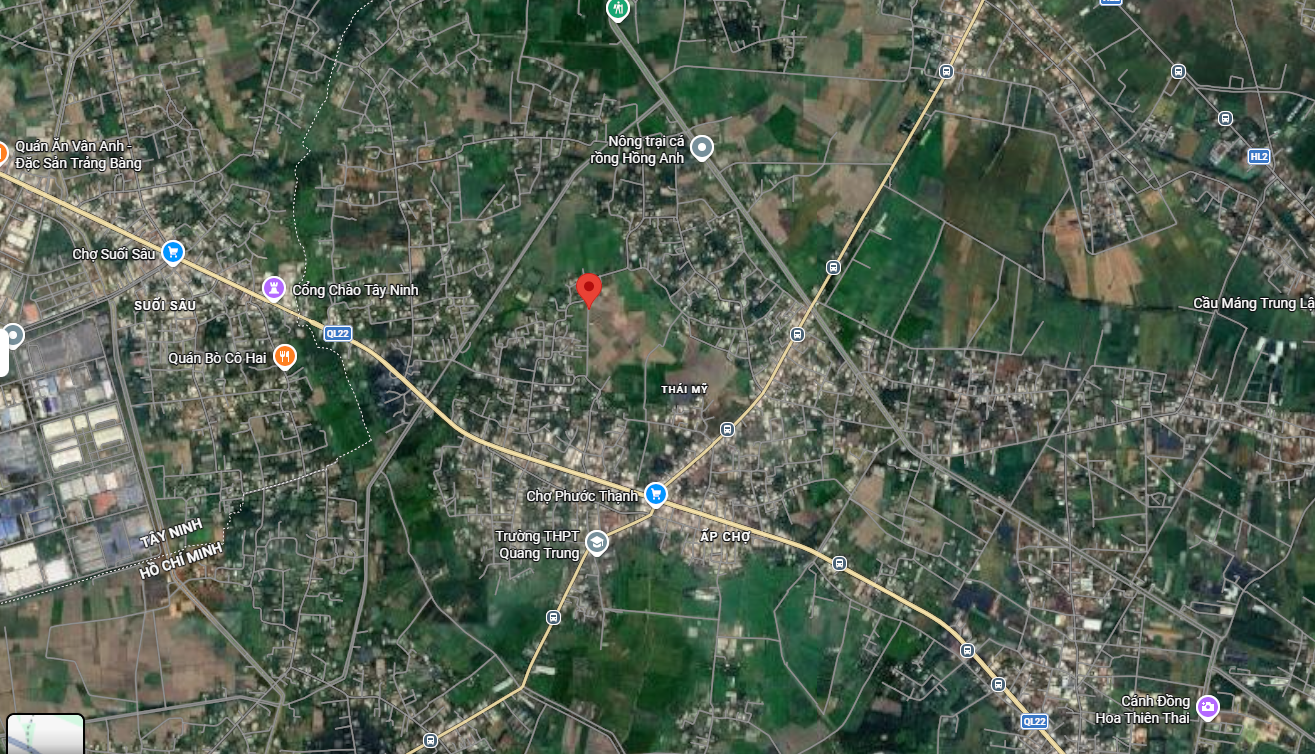Tap Nông trại cá rồng Hồng Anh marker
Viewport: 1315px width, 754px height.
(x=702, y=149)
